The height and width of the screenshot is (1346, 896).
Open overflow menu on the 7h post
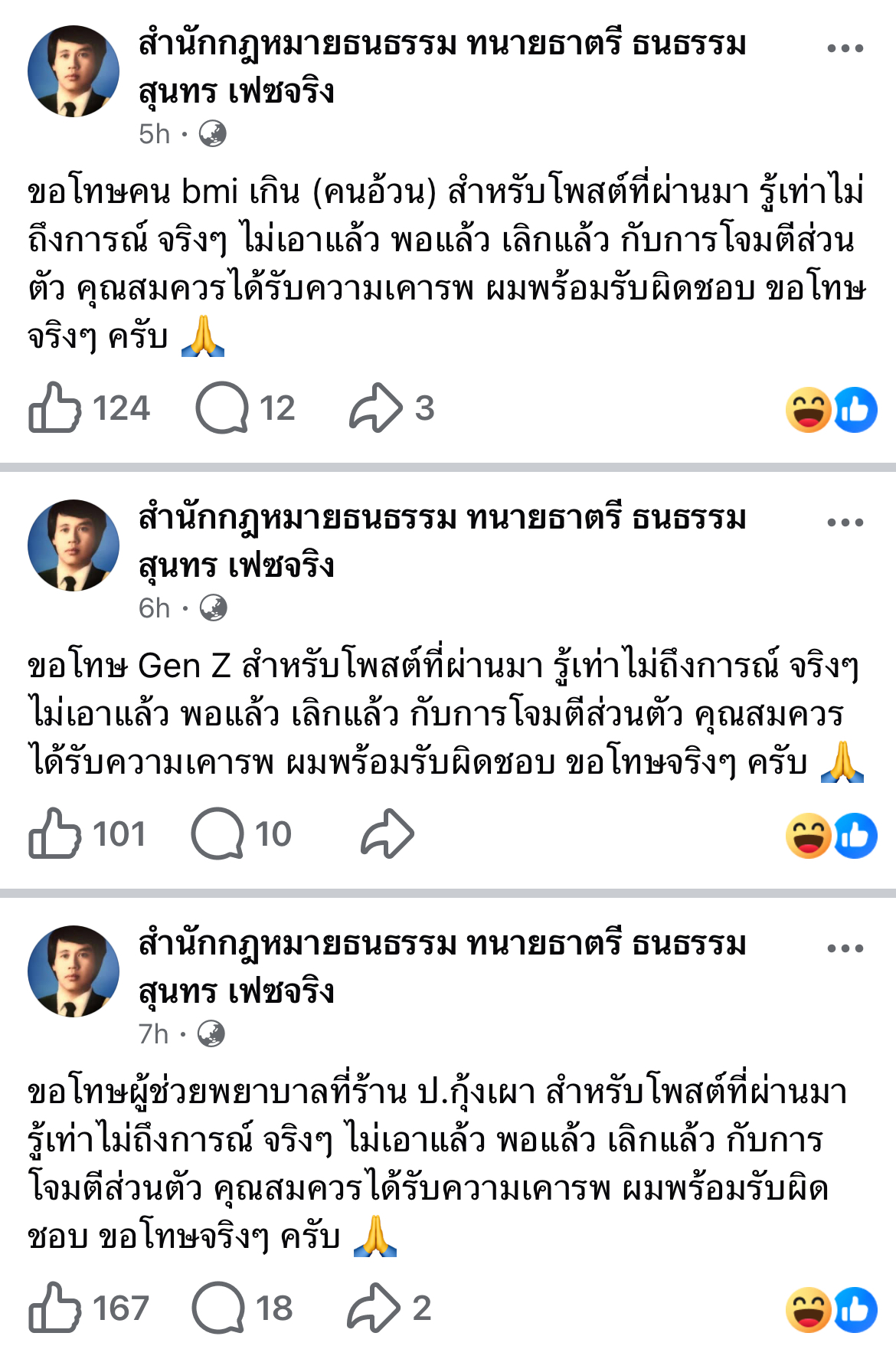(x=845, y=948)
